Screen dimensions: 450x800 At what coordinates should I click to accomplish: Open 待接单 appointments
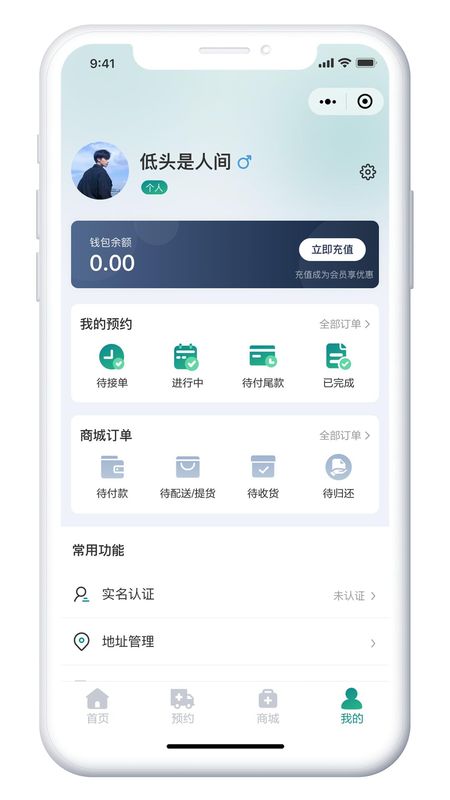[112, 366]
